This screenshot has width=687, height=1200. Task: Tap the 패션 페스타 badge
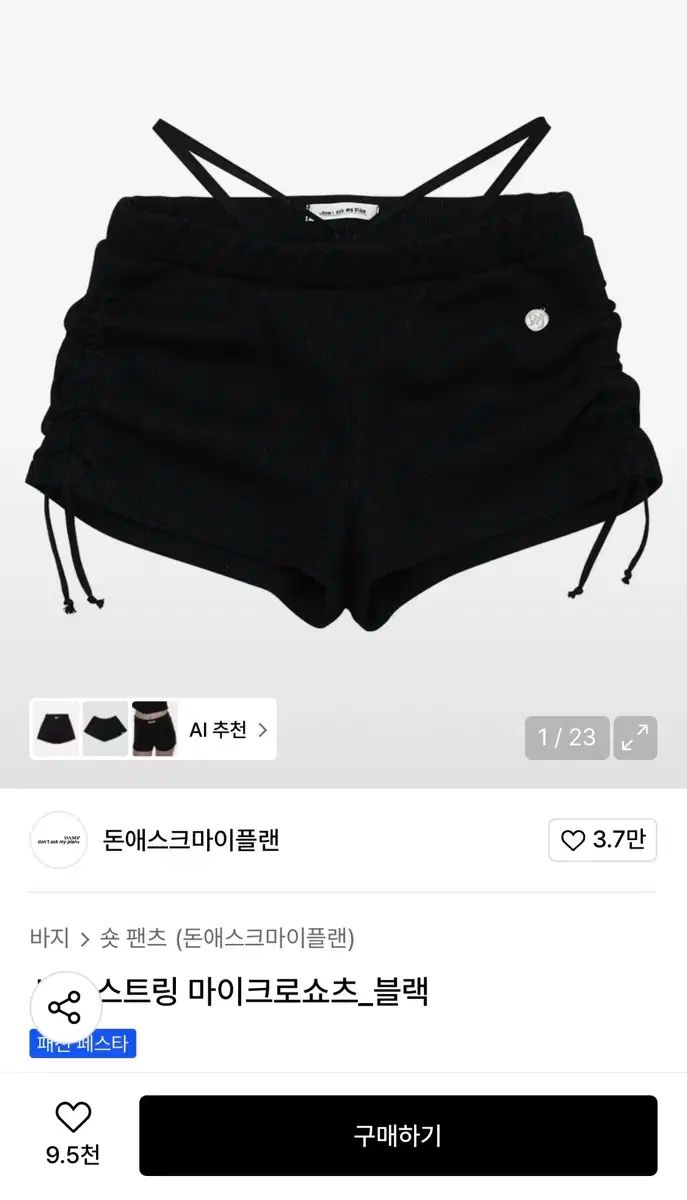[82, 1044]
